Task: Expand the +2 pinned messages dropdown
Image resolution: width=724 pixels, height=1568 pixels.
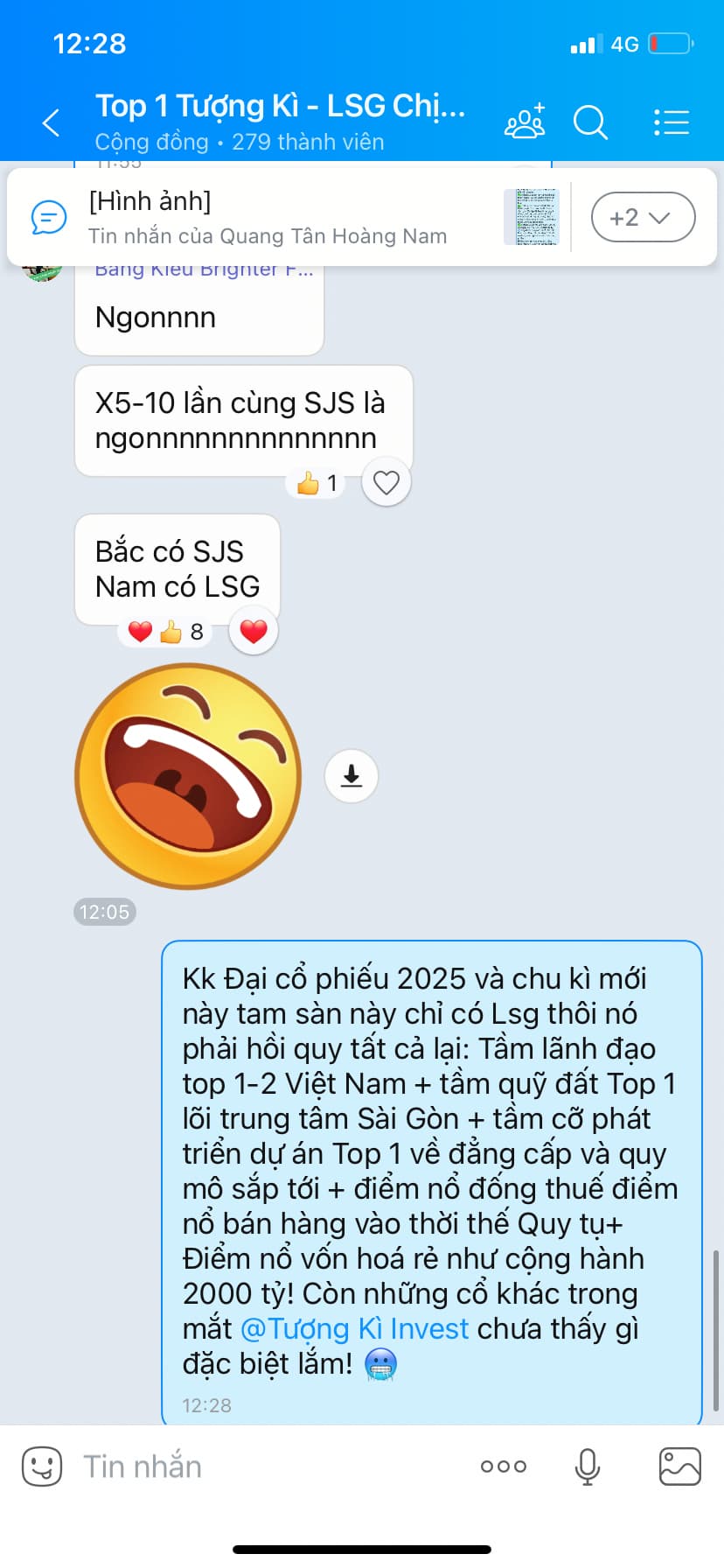Action: 643,217
